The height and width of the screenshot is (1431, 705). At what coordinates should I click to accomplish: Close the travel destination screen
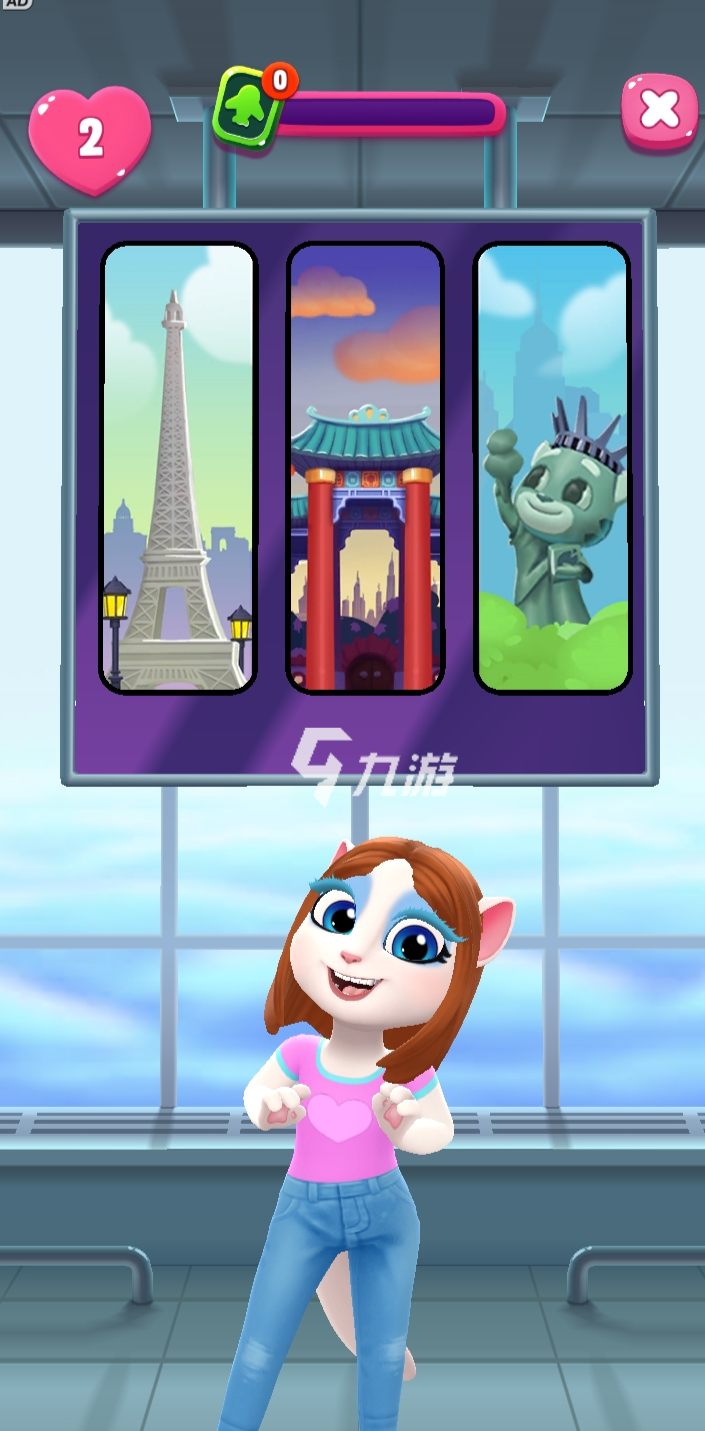click(x=659, y=108)
